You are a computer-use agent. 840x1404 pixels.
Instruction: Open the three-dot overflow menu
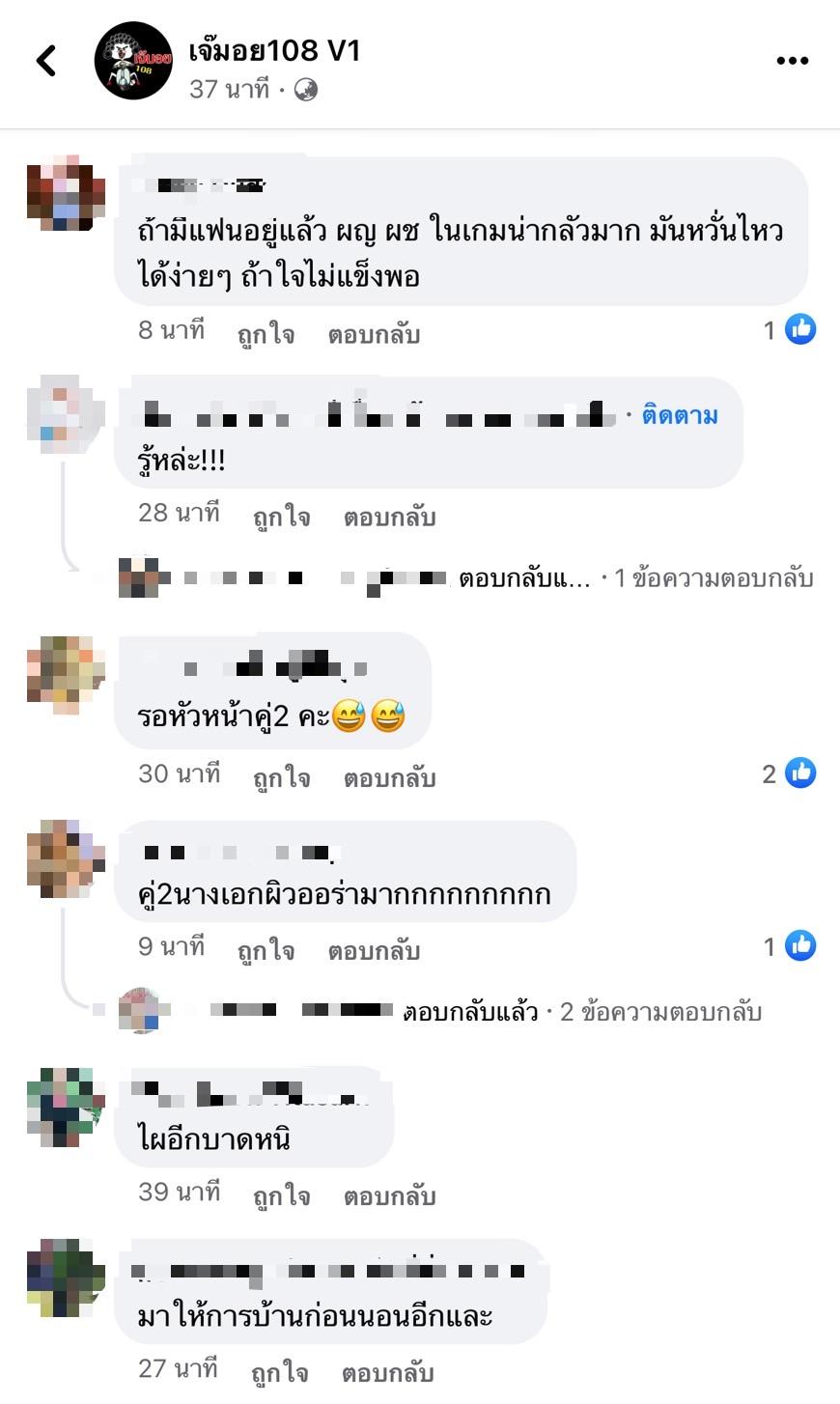[792, 61]
